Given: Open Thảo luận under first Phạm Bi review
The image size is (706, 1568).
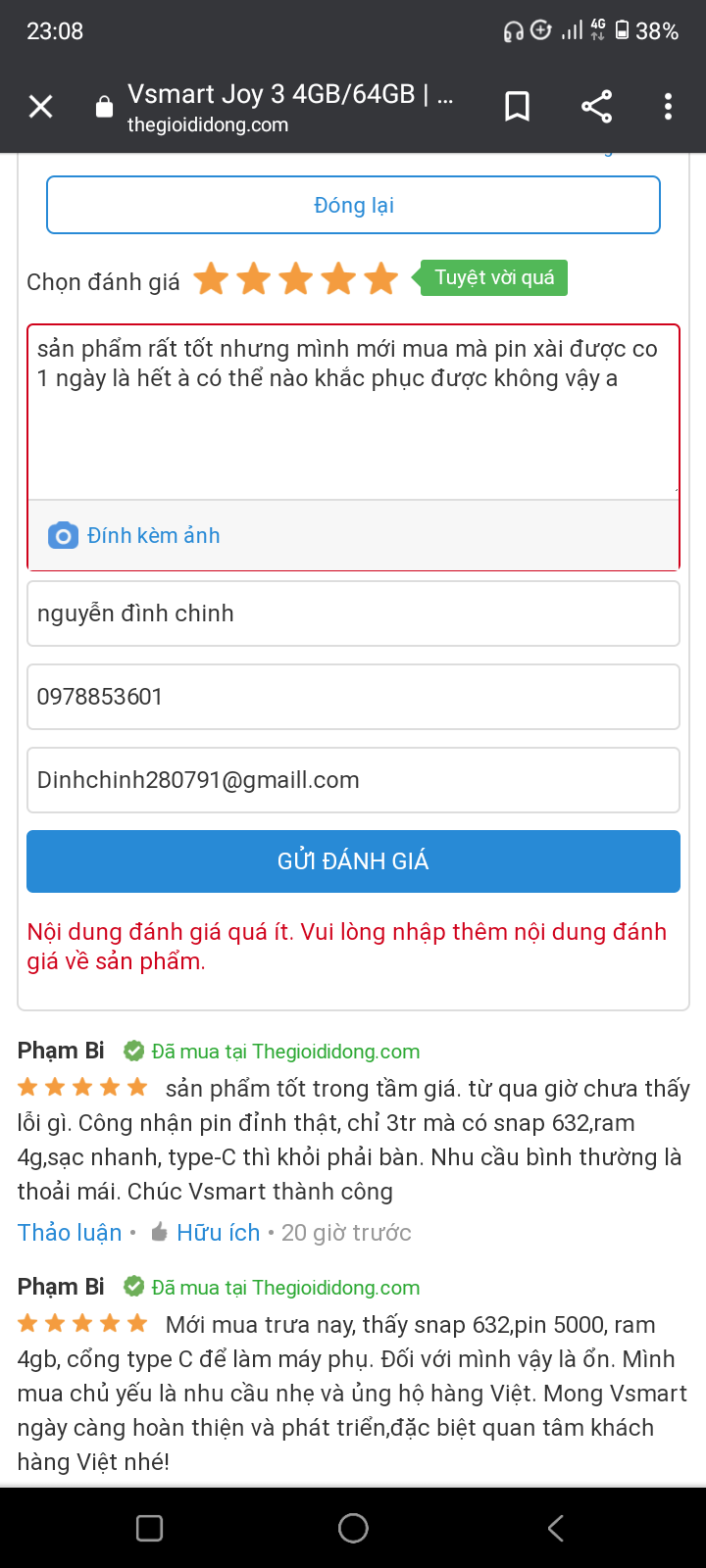Looking at the screenshot, I should coord(70,1233).
